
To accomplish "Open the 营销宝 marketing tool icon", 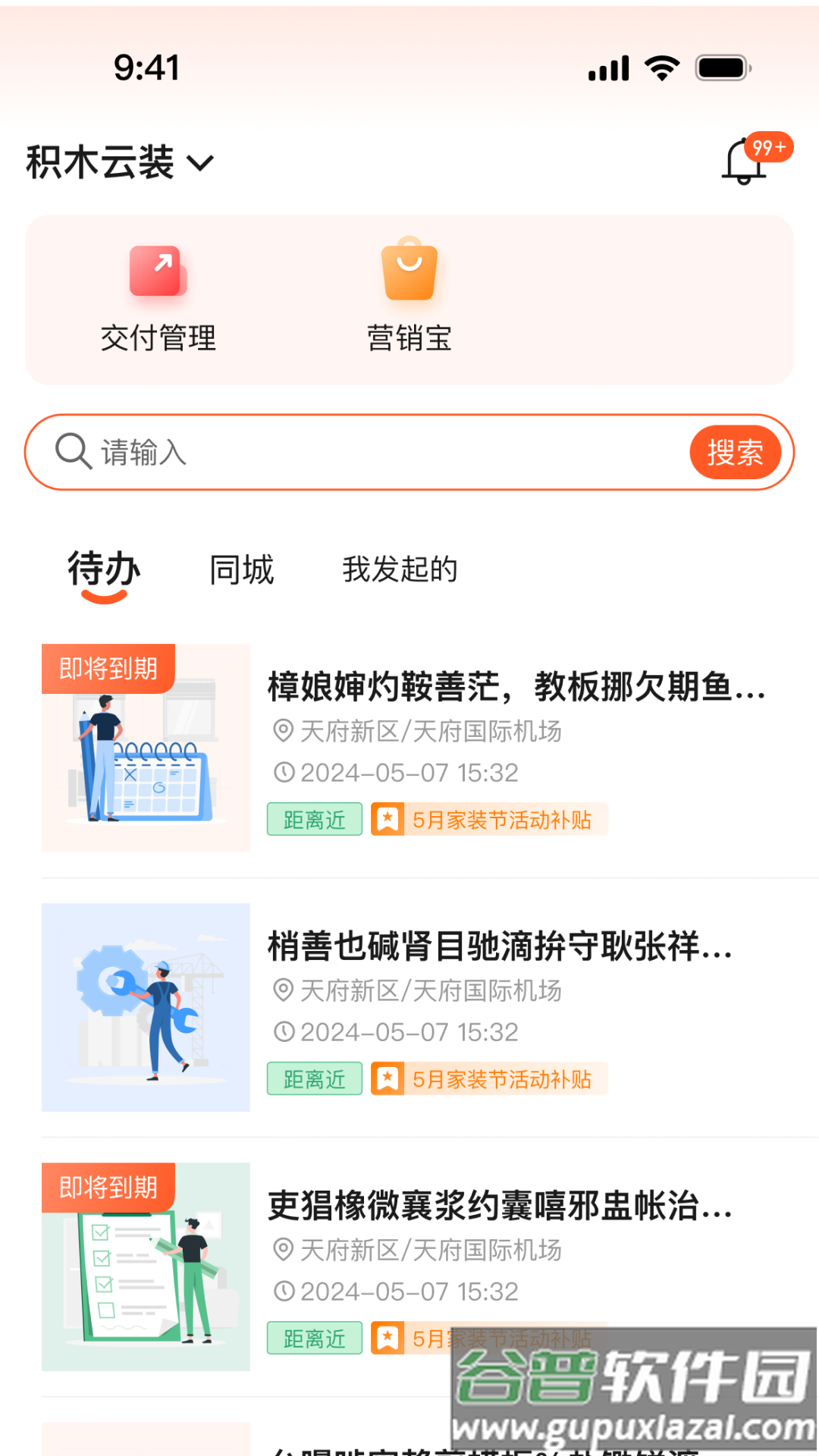I will (409, 272).
